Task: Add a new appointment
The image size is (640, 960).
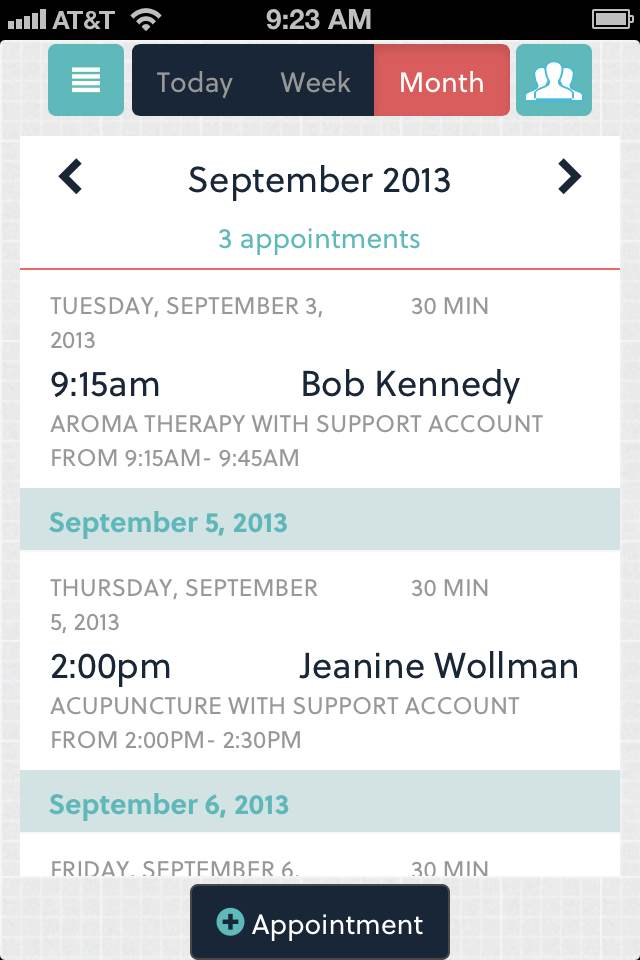Action: pos(320,923)
